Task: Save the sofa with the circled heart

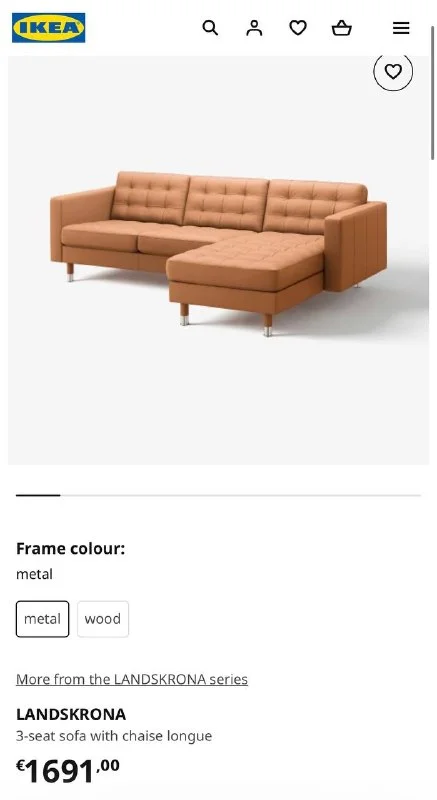Action: (393, 71)
